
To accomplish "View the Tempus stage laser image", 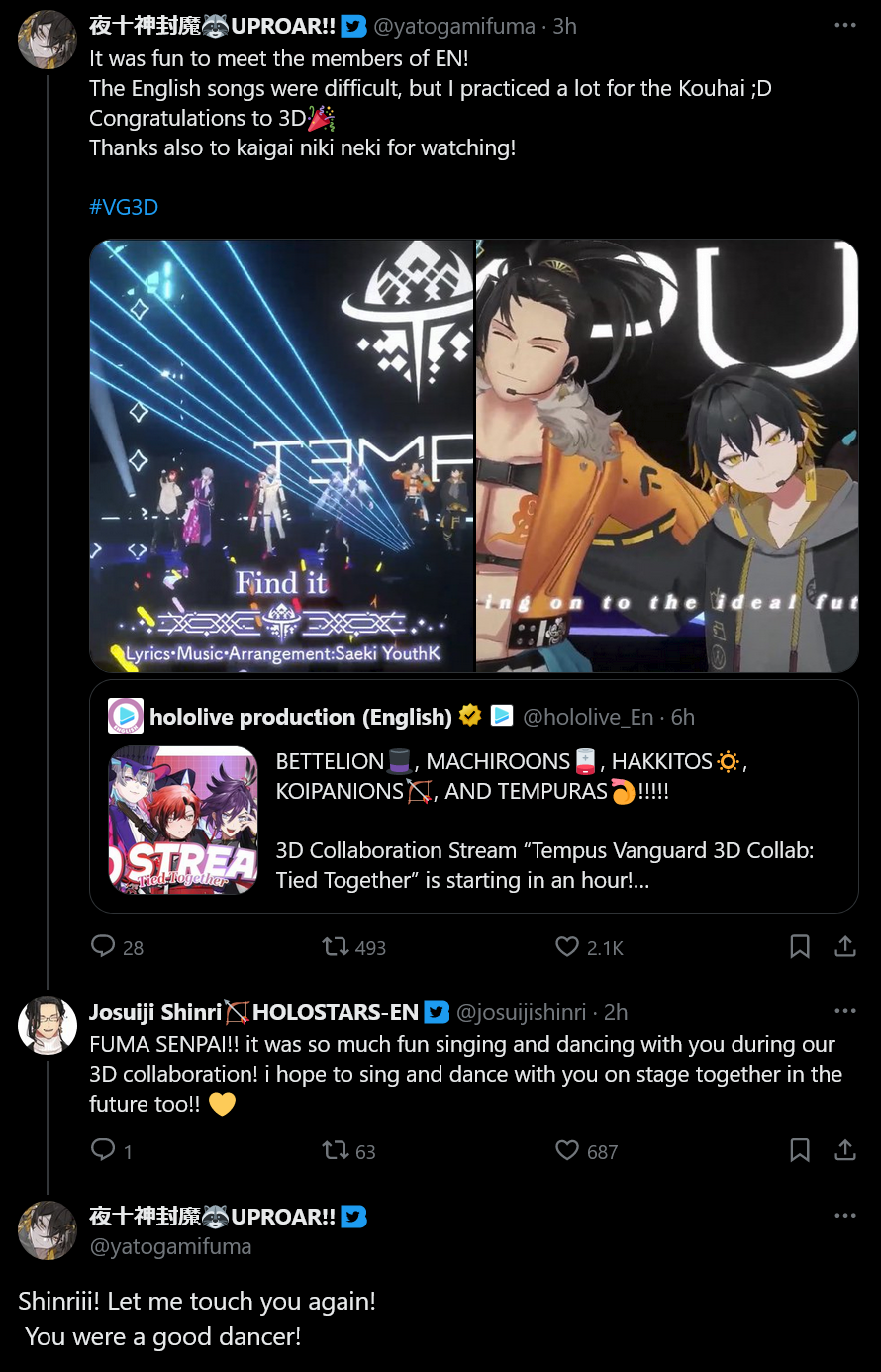I will pyautogui.click(x=282, y=455).
